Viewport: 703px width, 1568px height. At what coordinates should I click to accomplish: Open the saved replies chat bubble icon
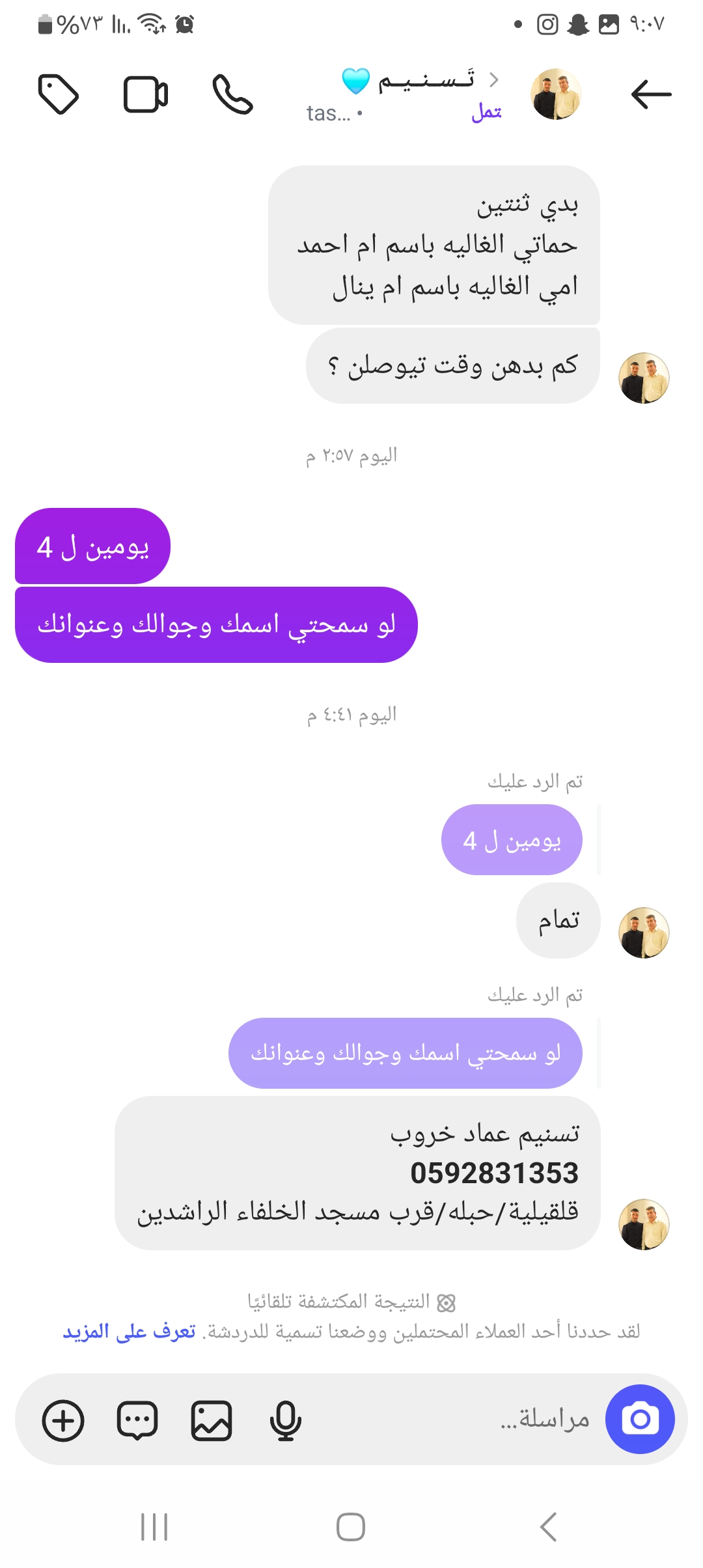[x=137, y=1420]
